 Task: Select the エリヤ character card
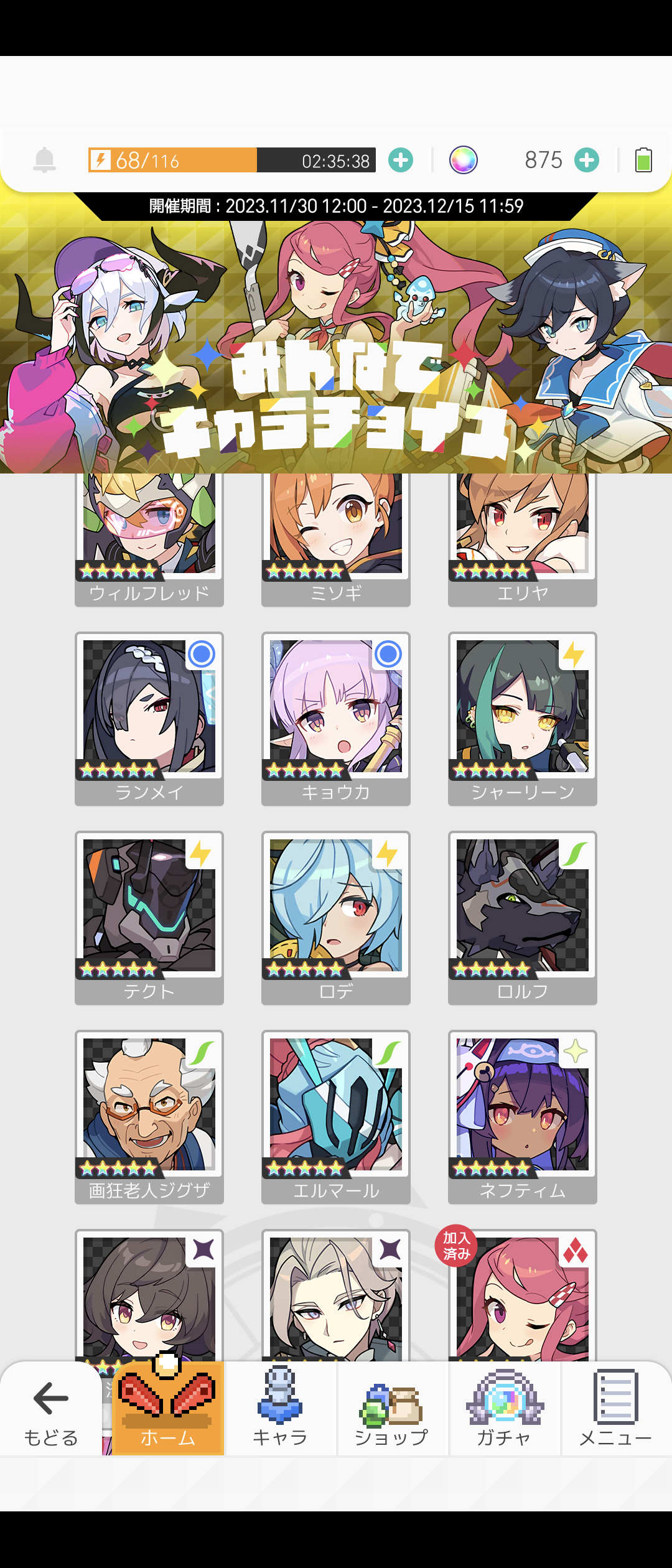click(x=523, y=538)
